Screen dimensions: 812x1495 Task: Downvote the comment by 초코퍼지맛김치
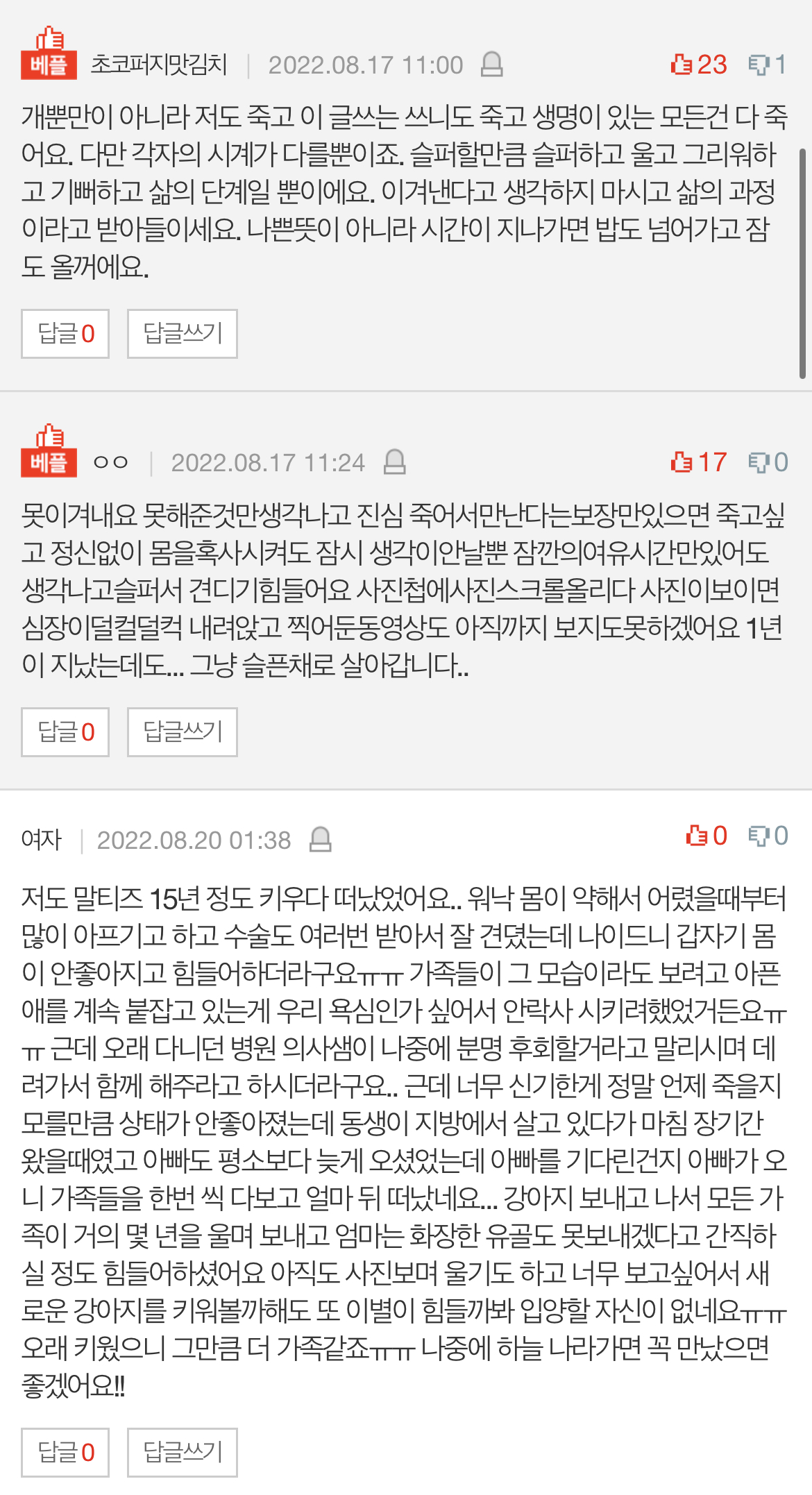[767, 65]
